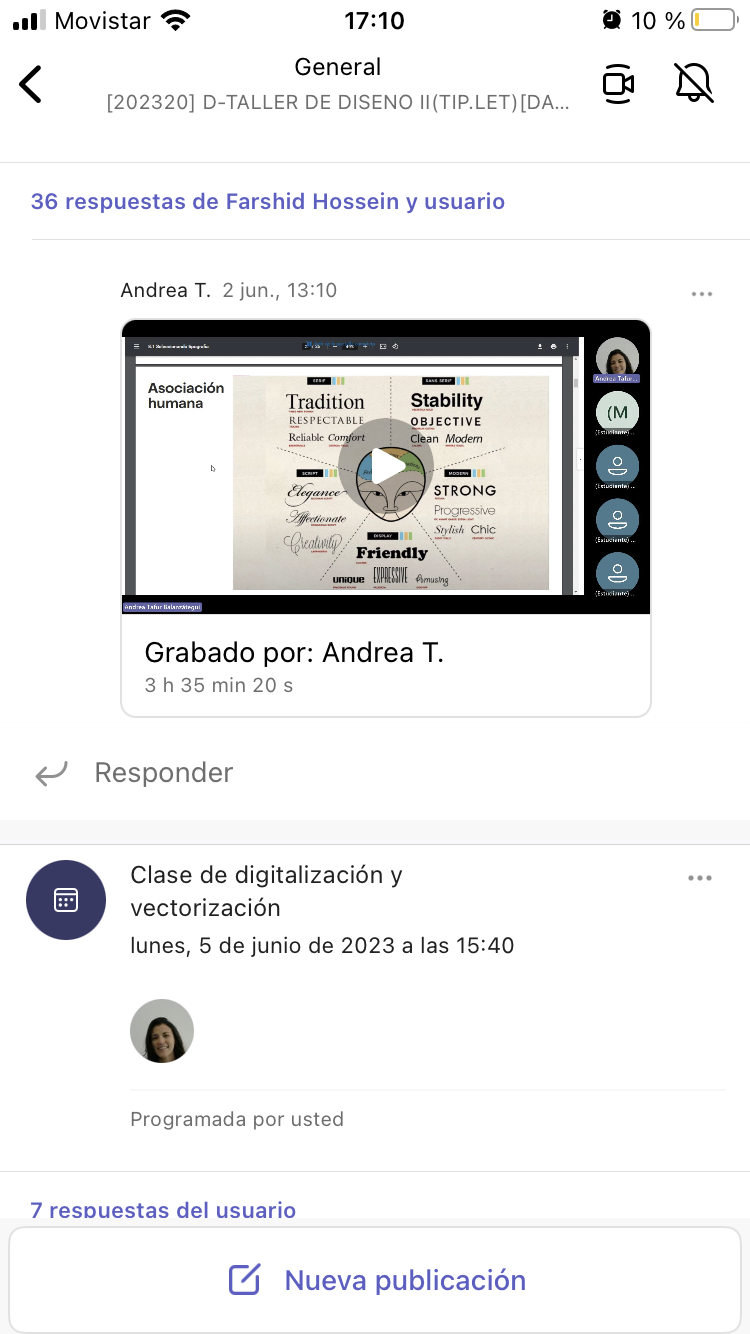This screenshot has width=750, height=1334.
Task: Open the Grabado por: Andrea T. recording card
Action: [x=386, y=666]
